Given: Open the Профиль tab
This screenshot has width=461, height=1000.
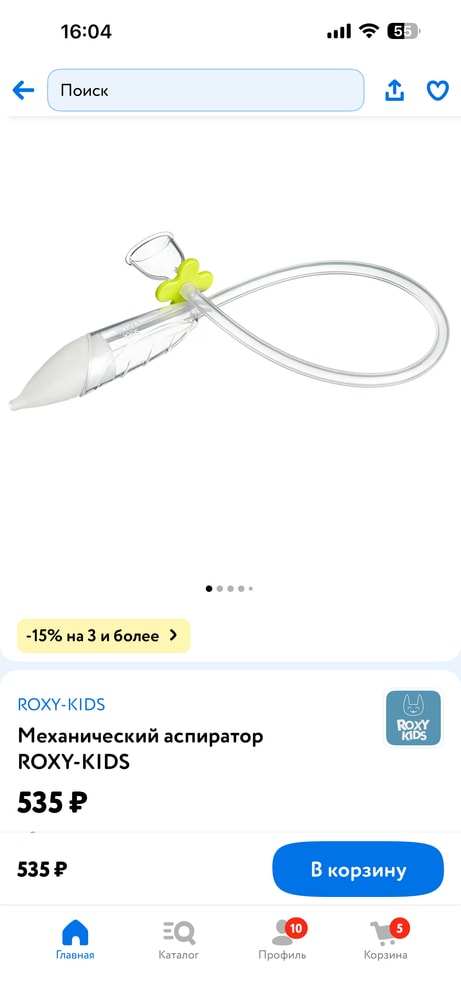Looking at the screenshot, I should (282, 939).
